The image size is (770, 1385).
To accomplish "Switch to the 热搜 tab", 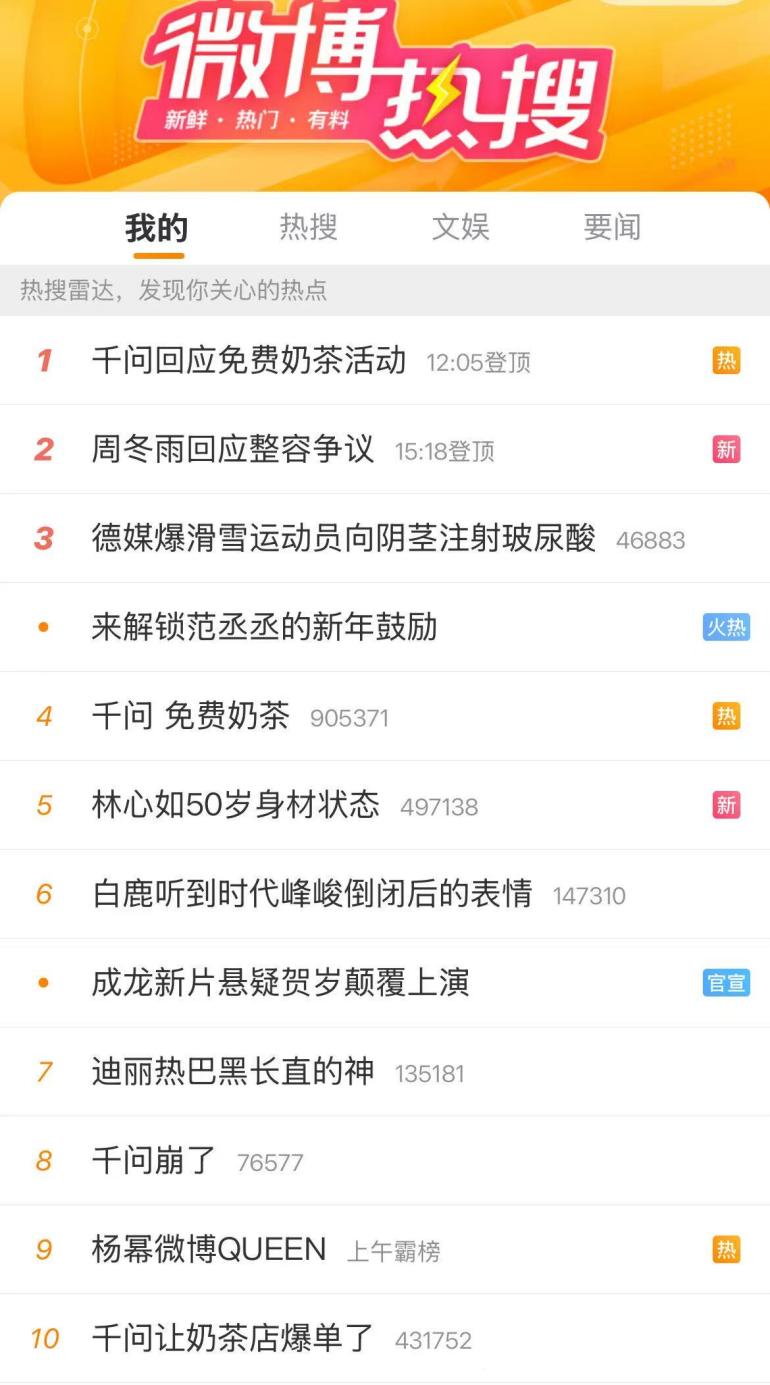I will (x=308, y=227).
